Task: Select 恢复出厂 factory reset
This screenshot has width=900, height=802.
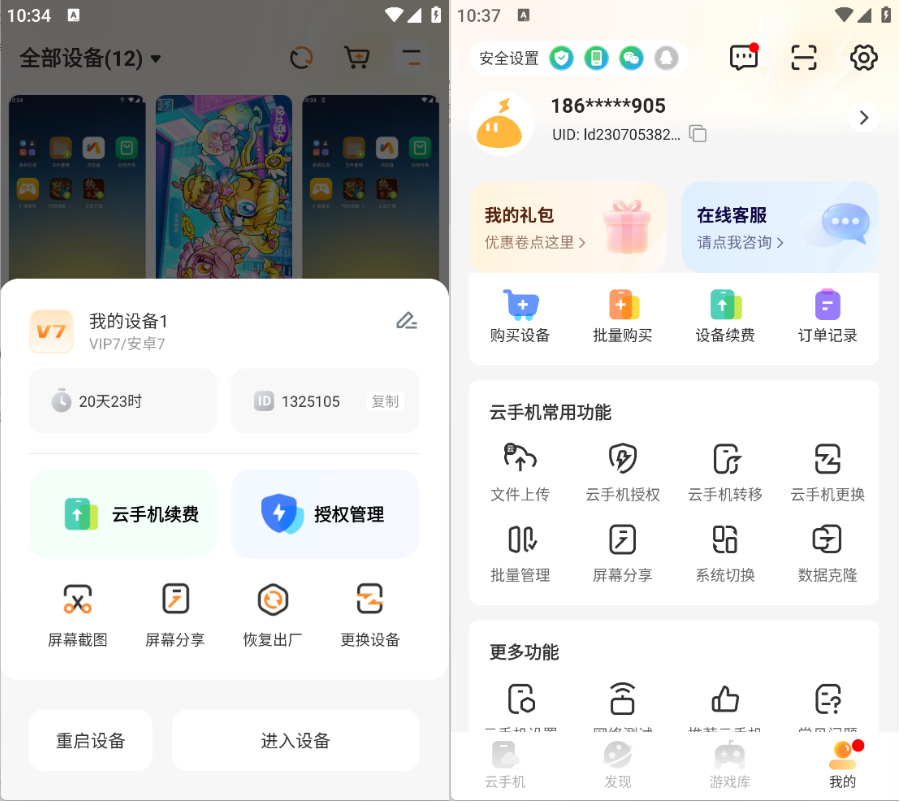Action: pyautogui.click(x=272, y=615)
